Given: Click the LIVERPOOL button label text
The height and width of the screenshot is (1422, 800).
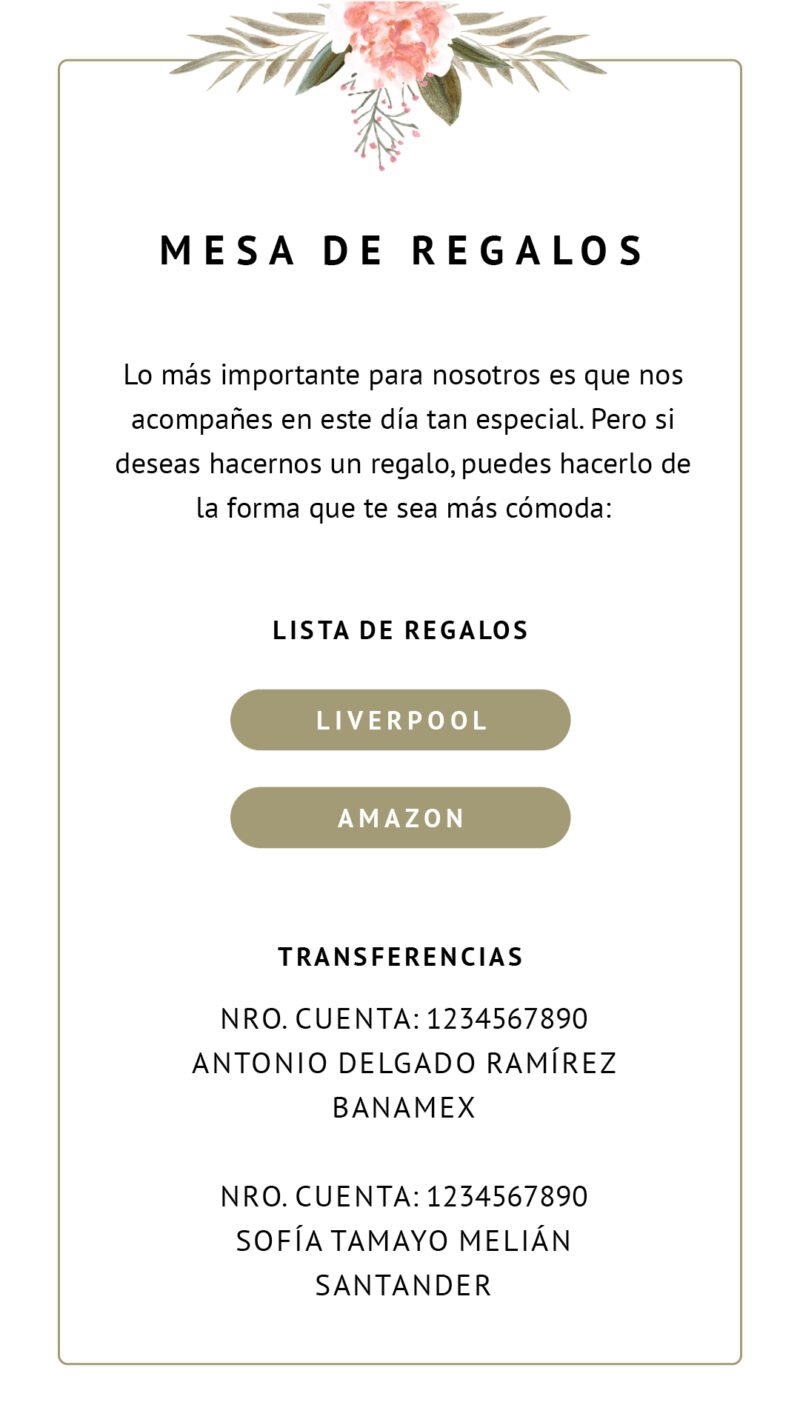Looking at the screenshot, I should point(400,719).
